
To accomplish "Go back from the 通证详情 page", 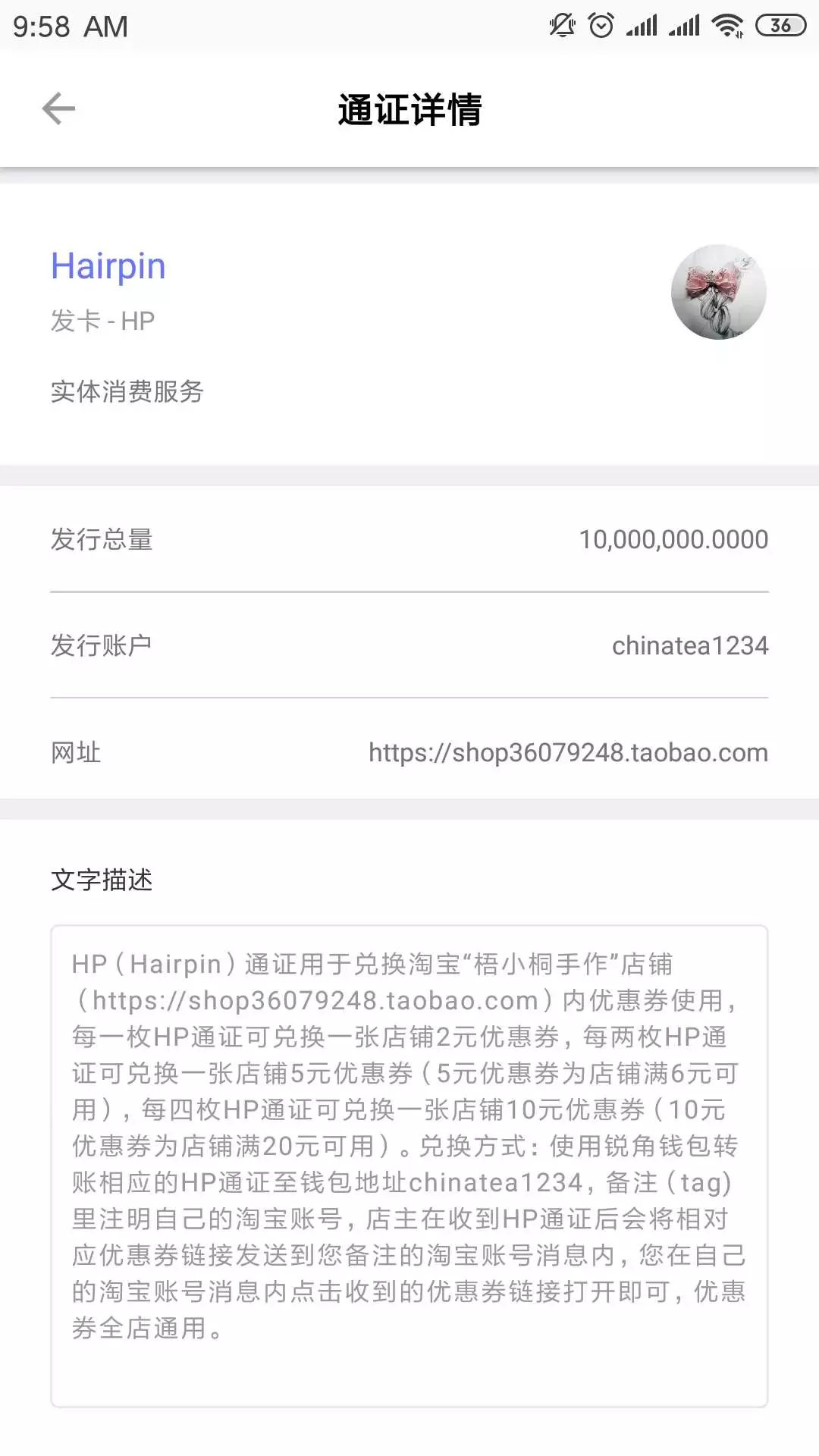I will click(58, 108).
